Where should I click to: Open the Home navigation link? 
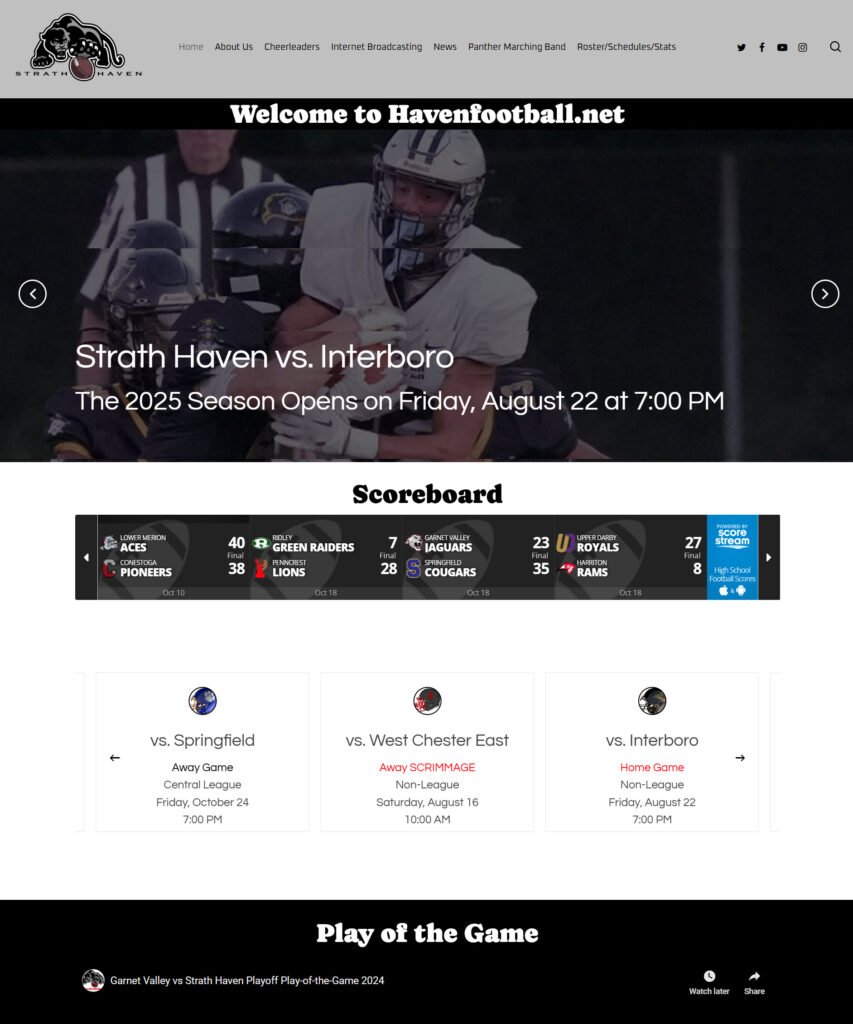click(x=190, y=47)
